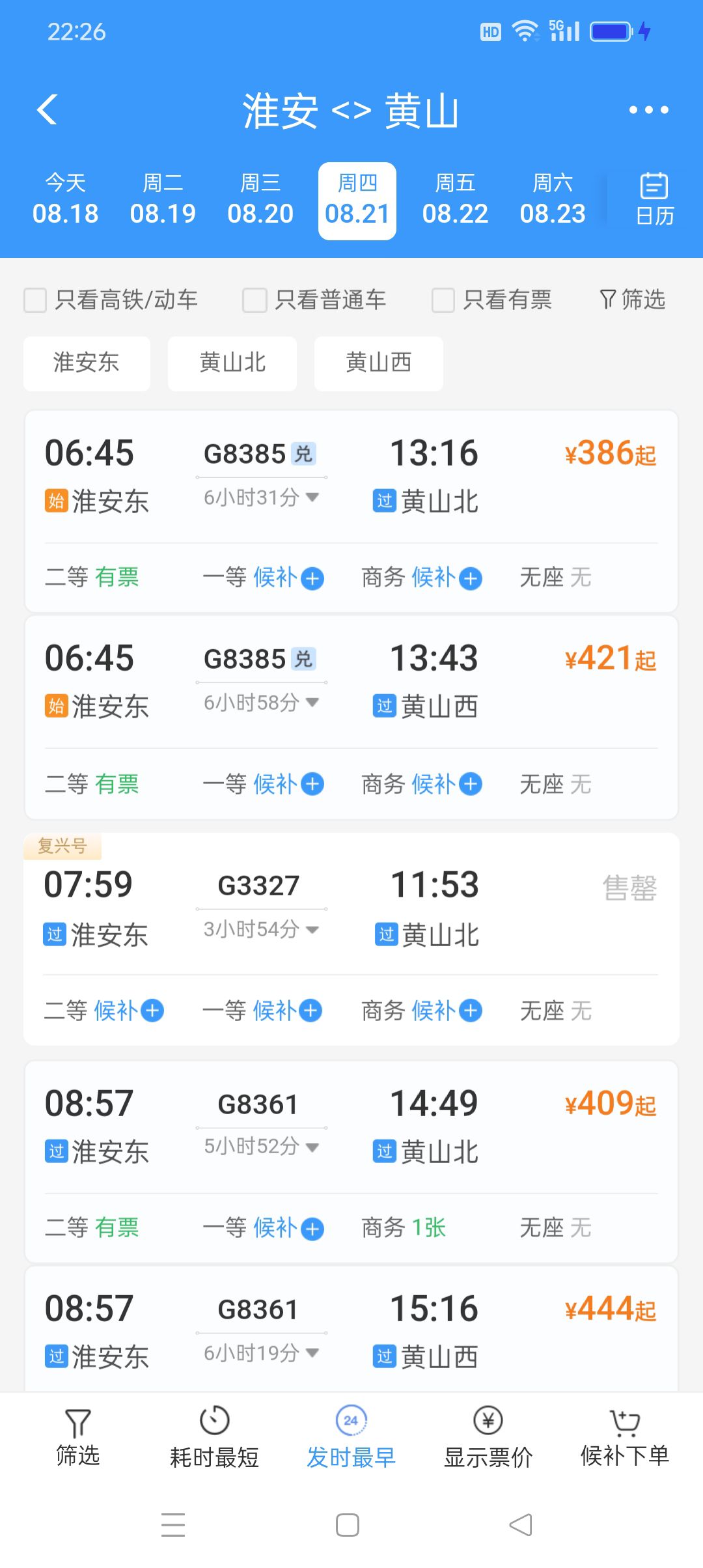Tap 显示票价 to show ticket prices

pyautogui.click(x=488, y=1438)
